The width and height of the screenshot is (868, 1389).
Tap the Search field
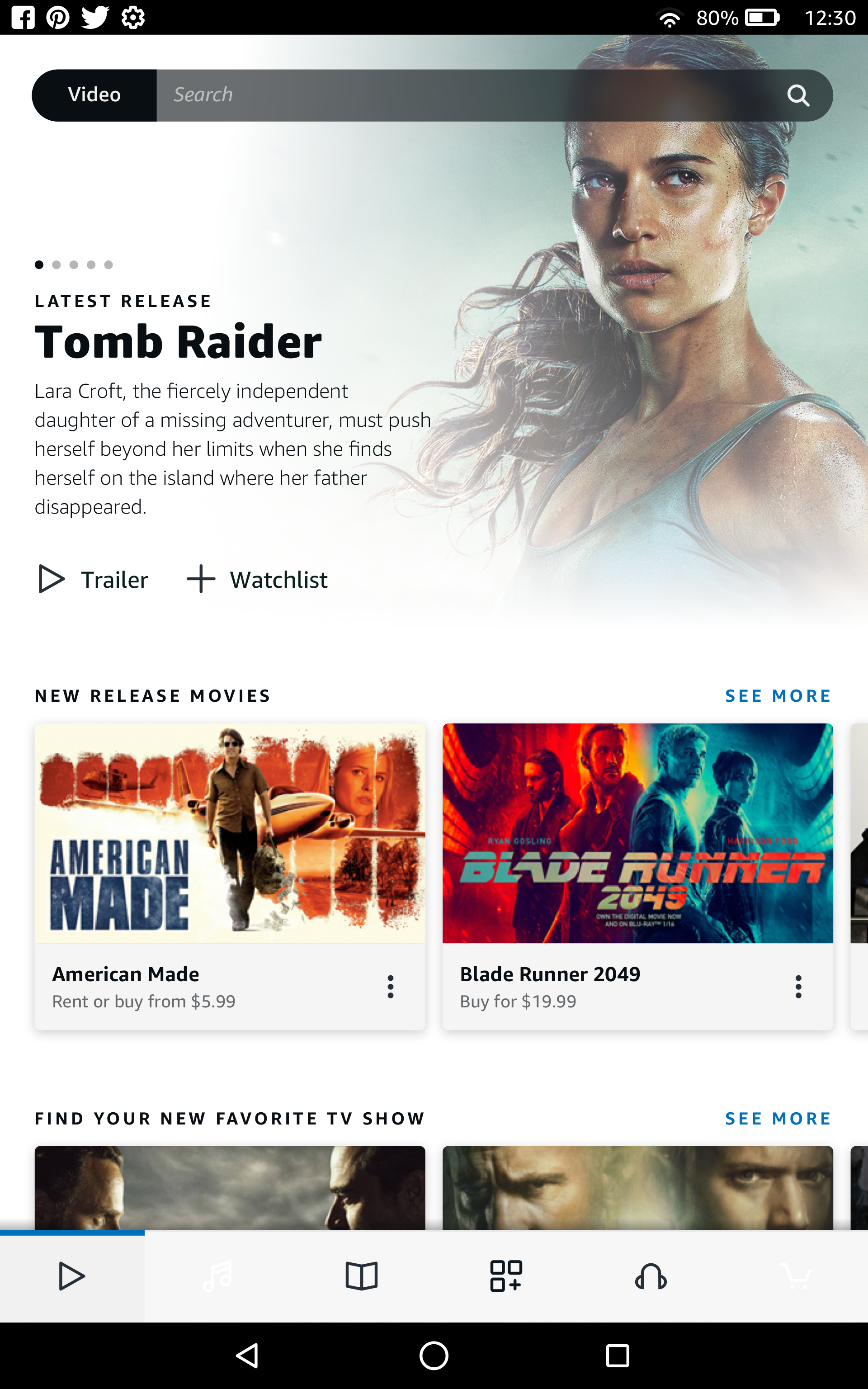(x=459, y=95)
